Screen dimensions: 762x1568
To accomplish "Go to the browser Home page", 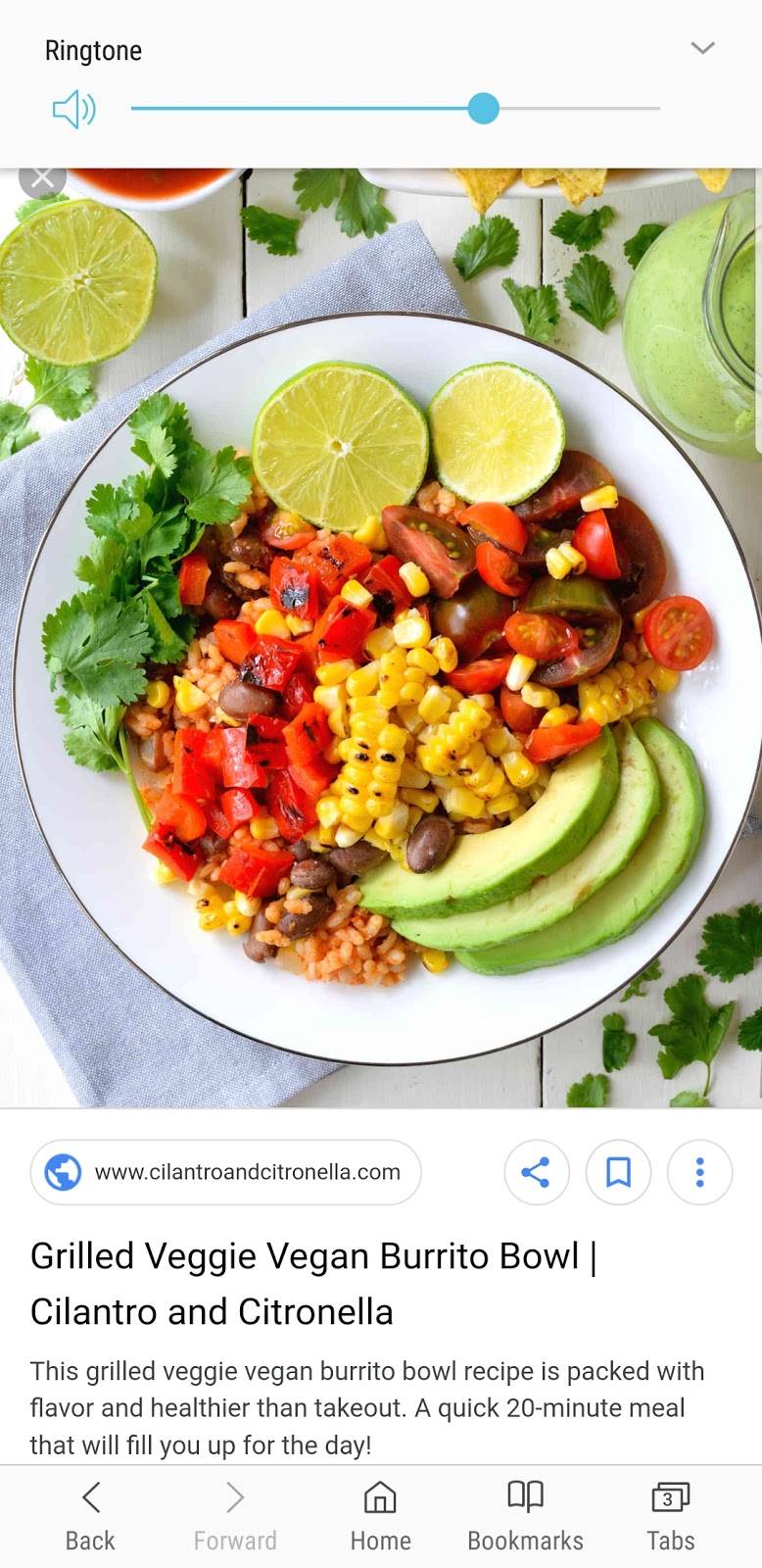I will click(380, 1514).
